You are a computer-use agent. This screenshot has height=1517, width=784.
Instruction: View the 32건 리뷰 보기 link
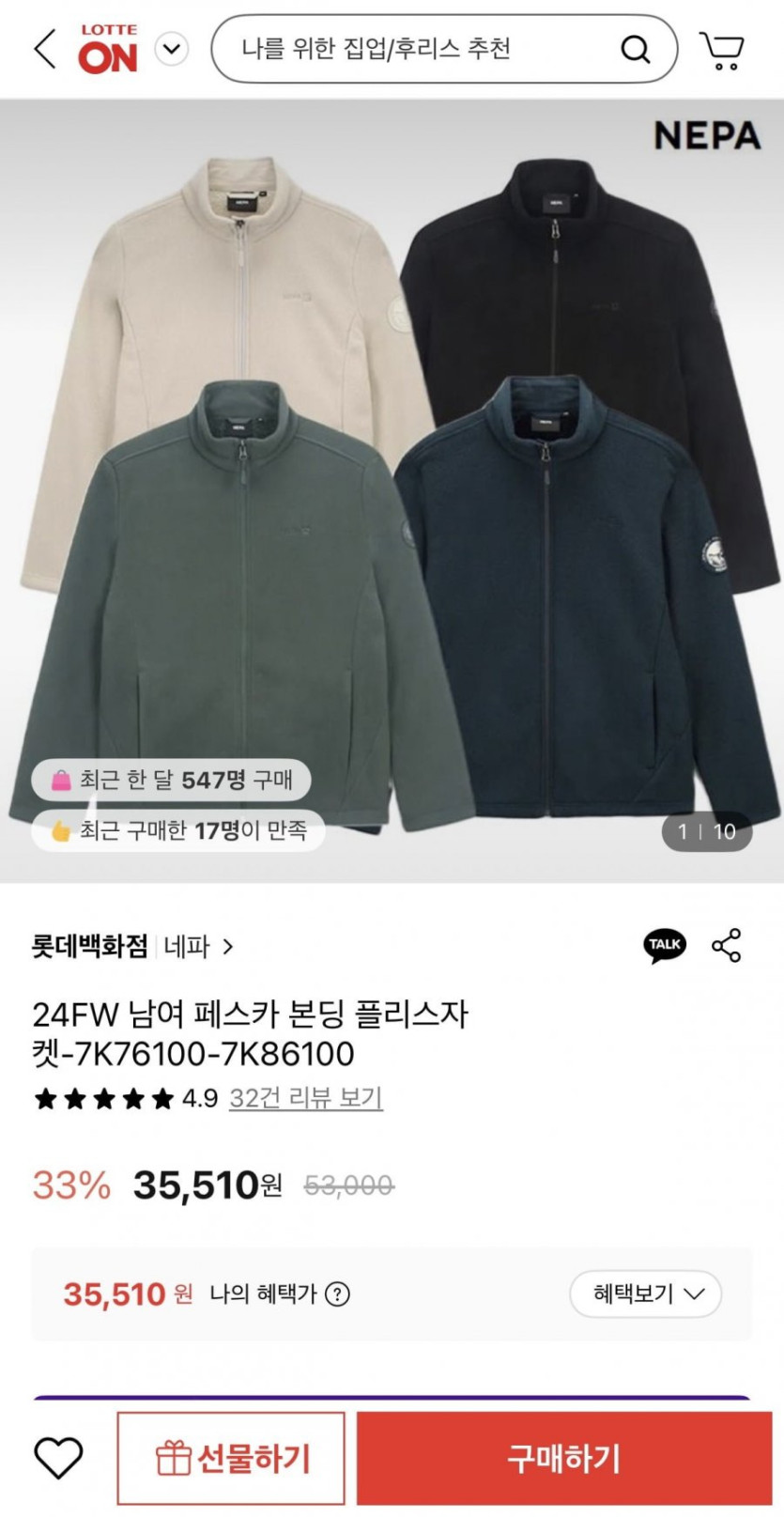click(306, 1098)
